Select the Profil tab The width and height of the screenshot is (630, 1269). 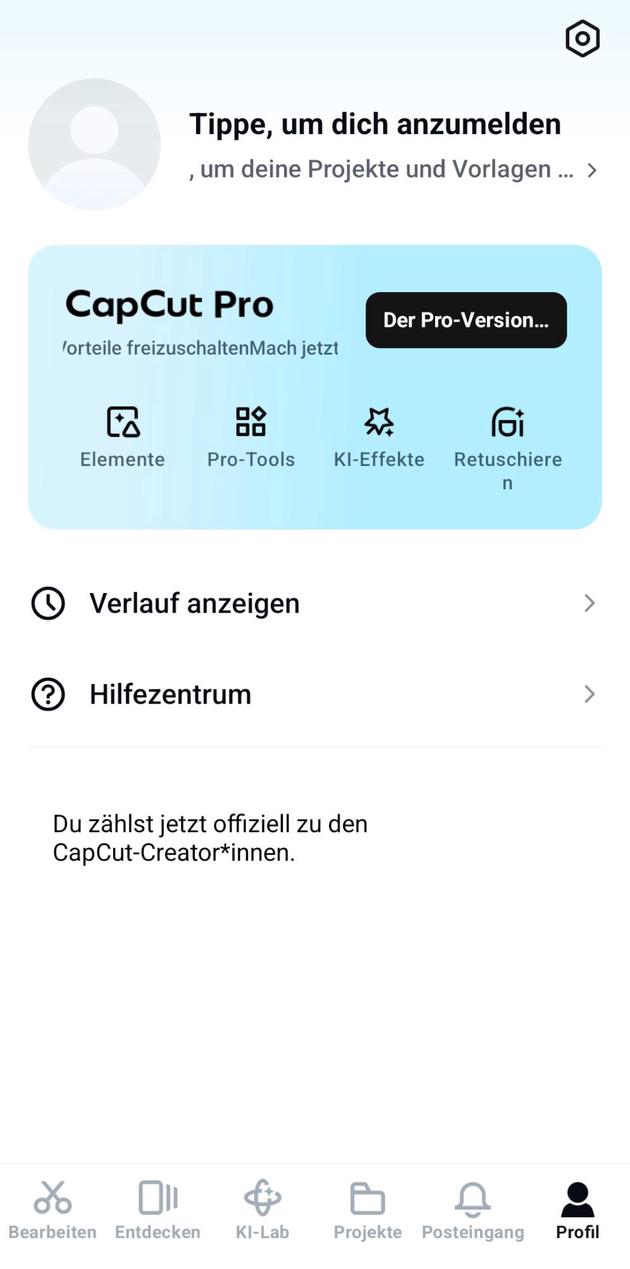click(x=577, y=1210)
